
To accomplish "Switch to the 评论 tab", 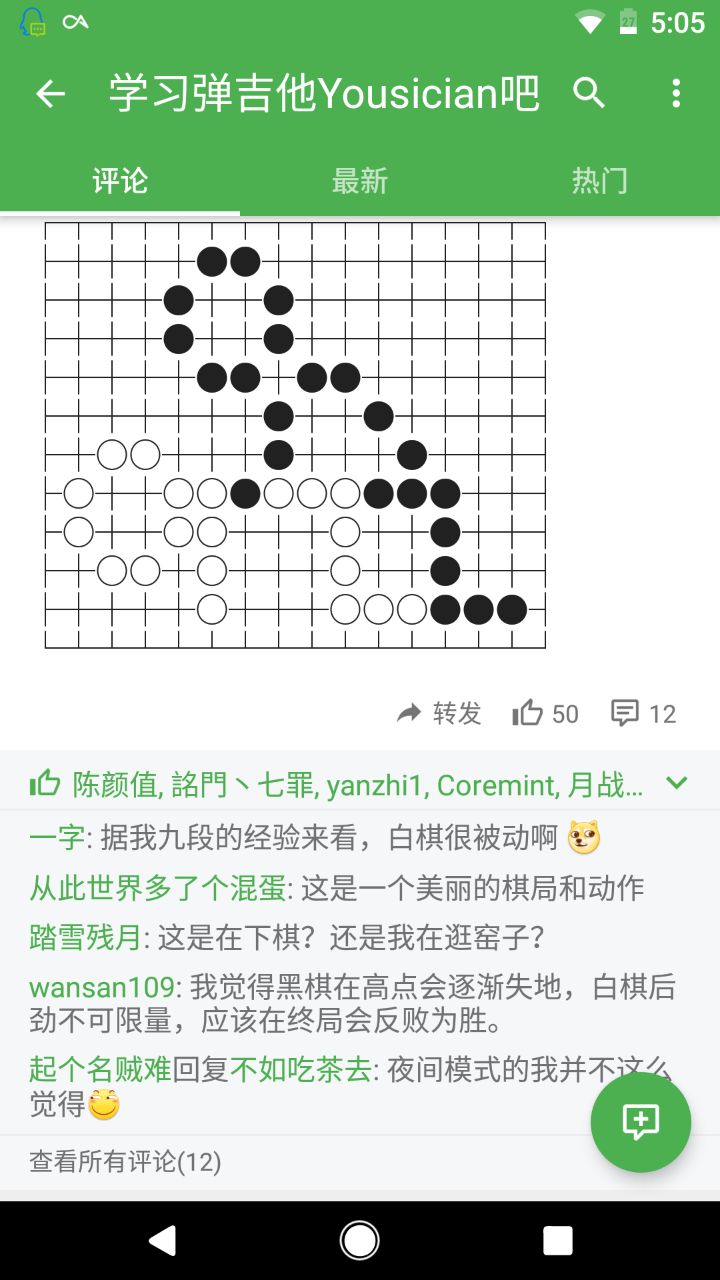I will [x=120, y=181].
